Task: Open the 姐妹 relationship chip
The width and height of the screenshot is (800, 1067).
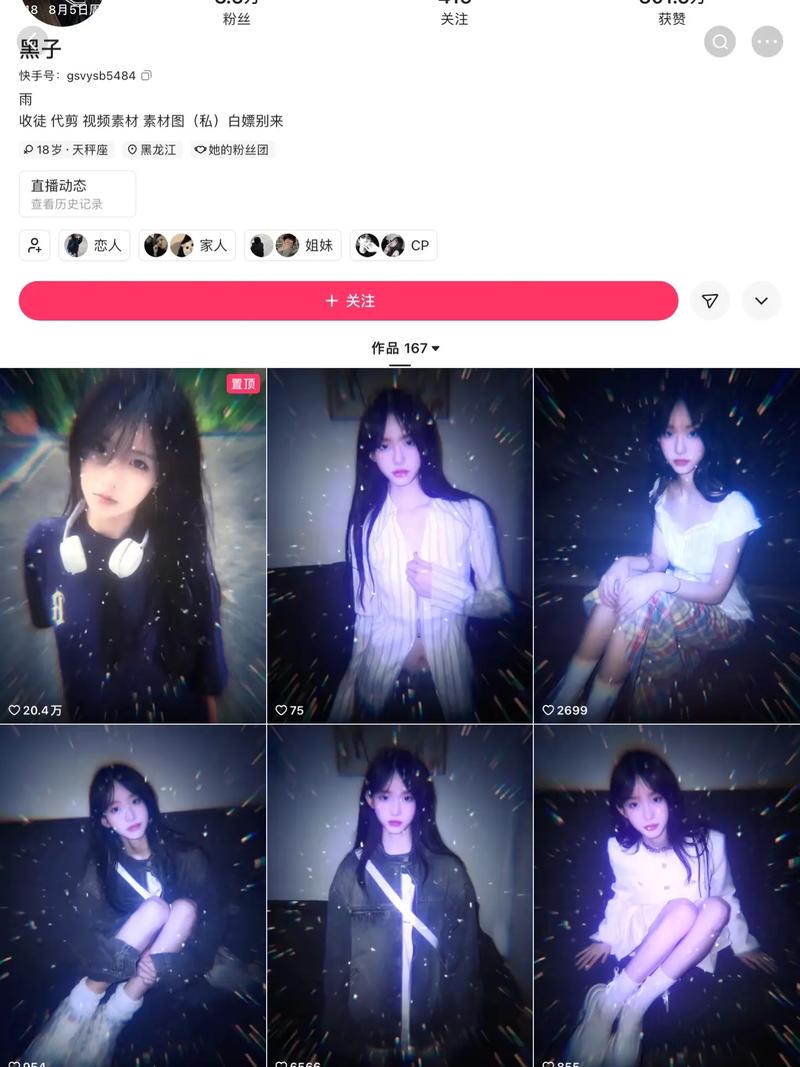Action: tap(293, 246)
